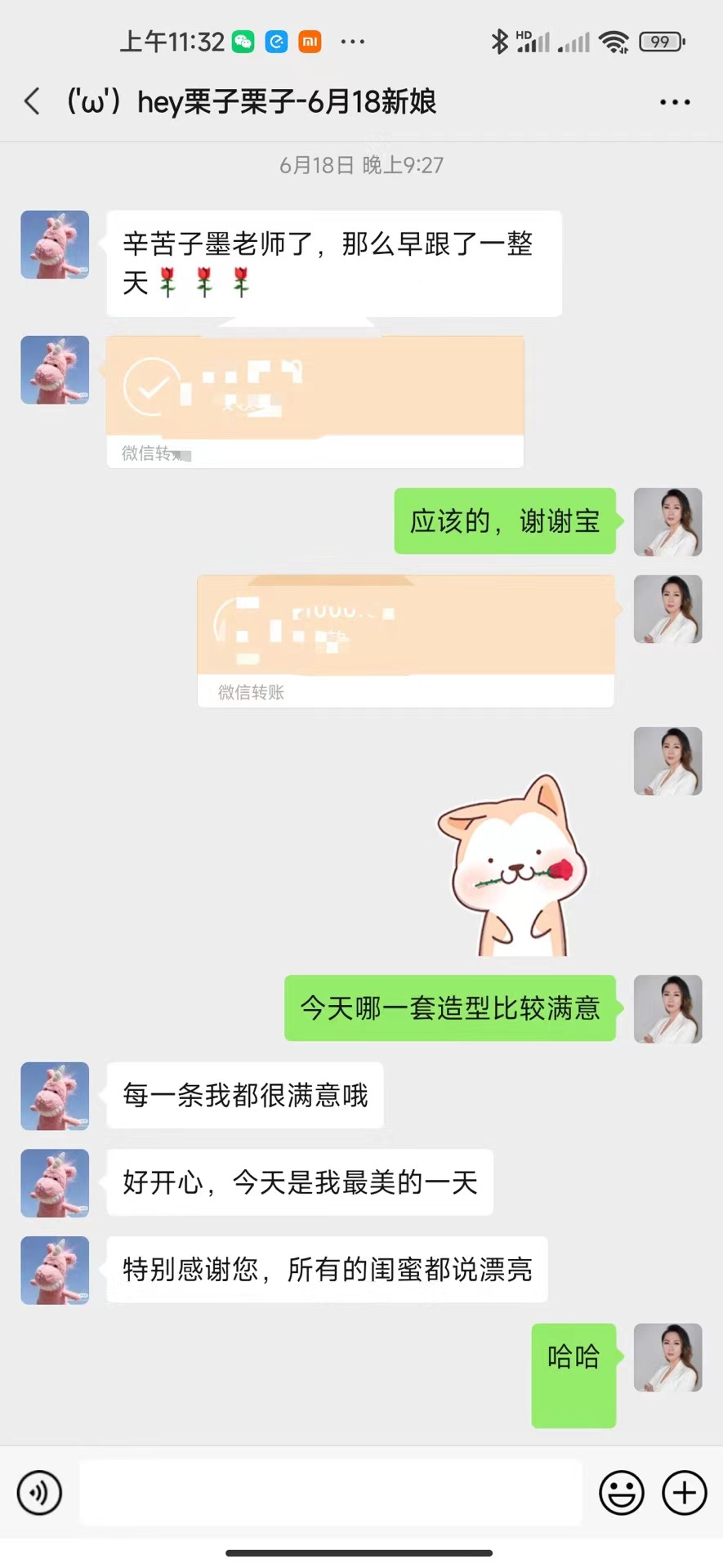The width and height of the screenshot is (723, 1568).
Task: Go back from the chat
Action: pos(33,102)
